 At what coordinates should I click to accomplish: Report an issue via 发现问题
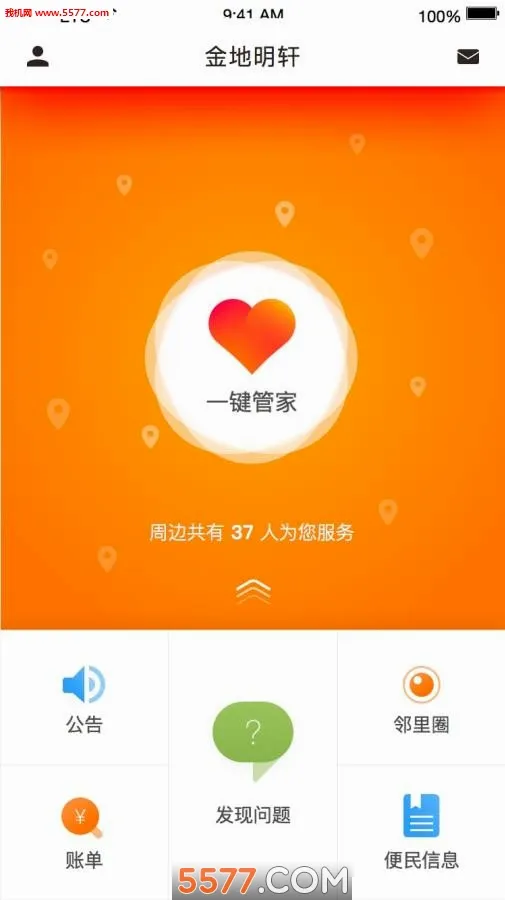(253, 763)
